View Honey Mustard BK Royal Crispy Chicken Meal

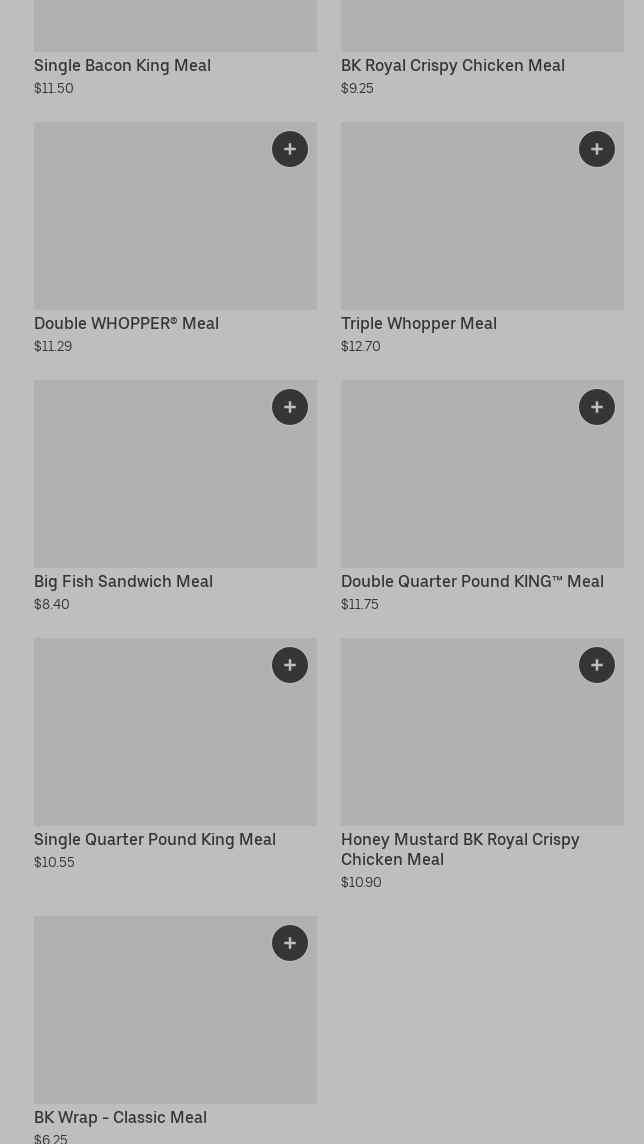pos(460,849)
